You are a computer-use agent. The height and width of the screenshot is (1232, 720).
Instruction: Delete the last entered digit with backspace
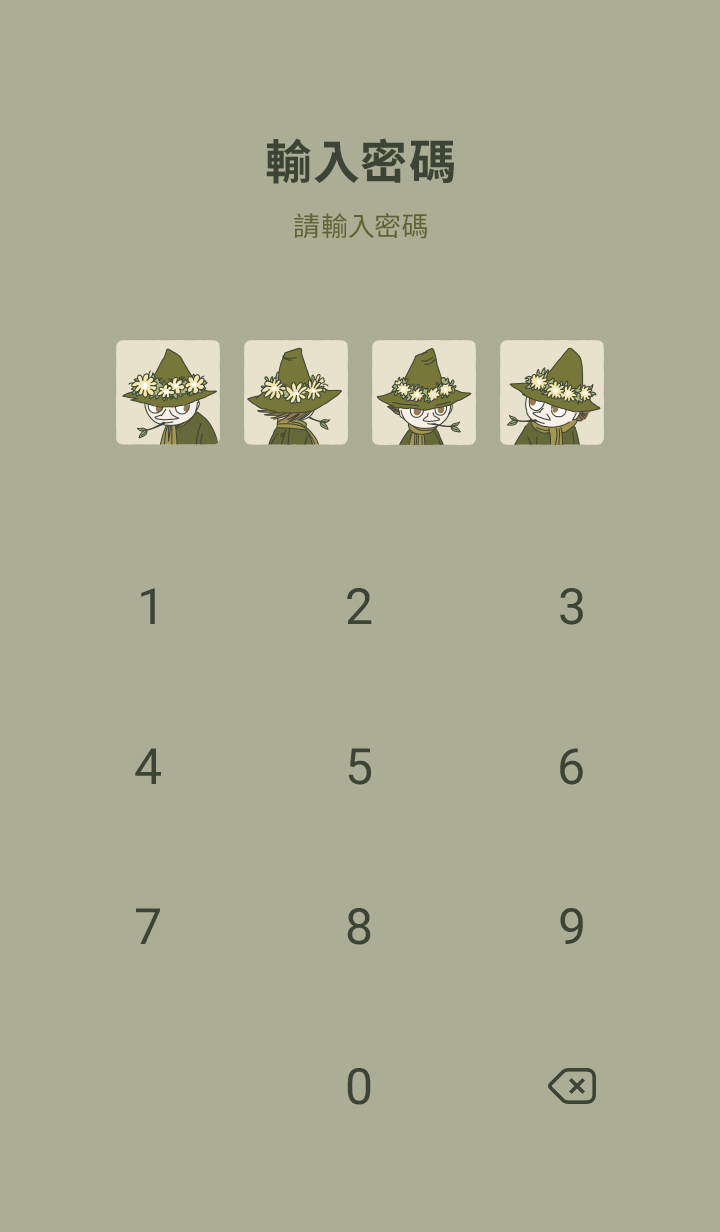pos(572,1086)
